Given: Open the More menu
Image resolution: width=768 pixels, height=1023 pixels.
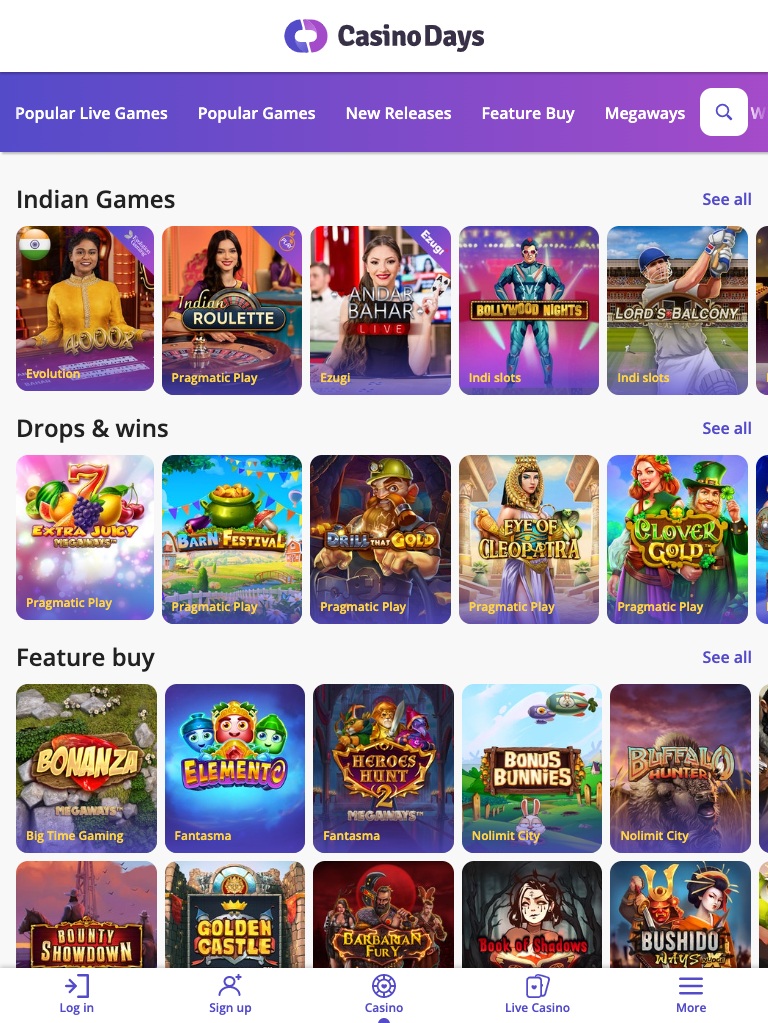Looking at the screenshot, I should (691, 994).
